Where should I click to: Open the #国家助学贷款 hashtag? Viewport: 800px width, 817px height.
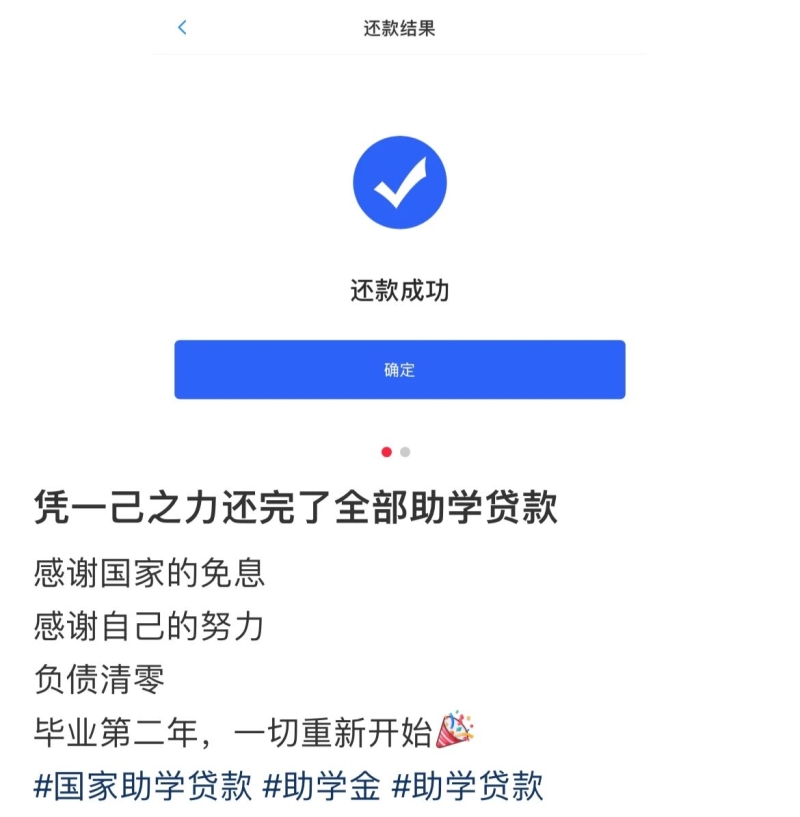143,786
